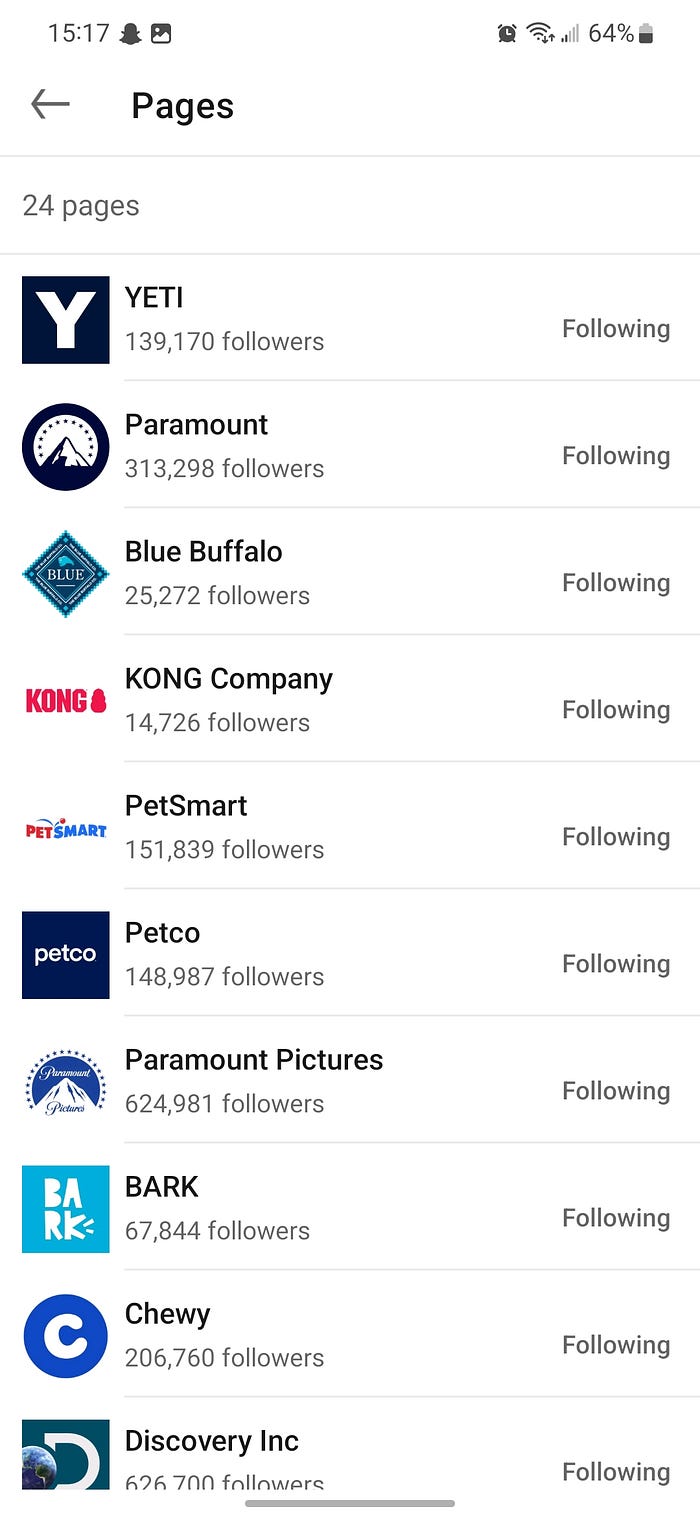
Task: Open the Chewy page
Action: [x=167, y=1314]
